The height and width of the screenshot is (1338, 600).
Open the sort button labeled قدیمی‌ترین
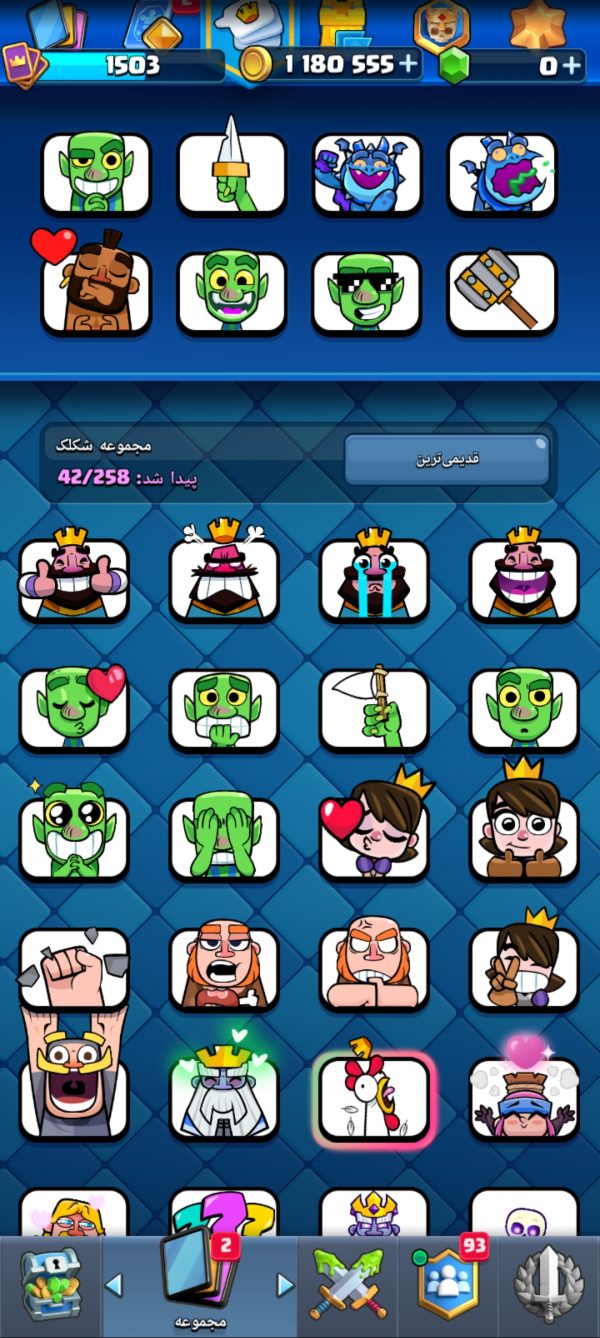coord(447,459)
